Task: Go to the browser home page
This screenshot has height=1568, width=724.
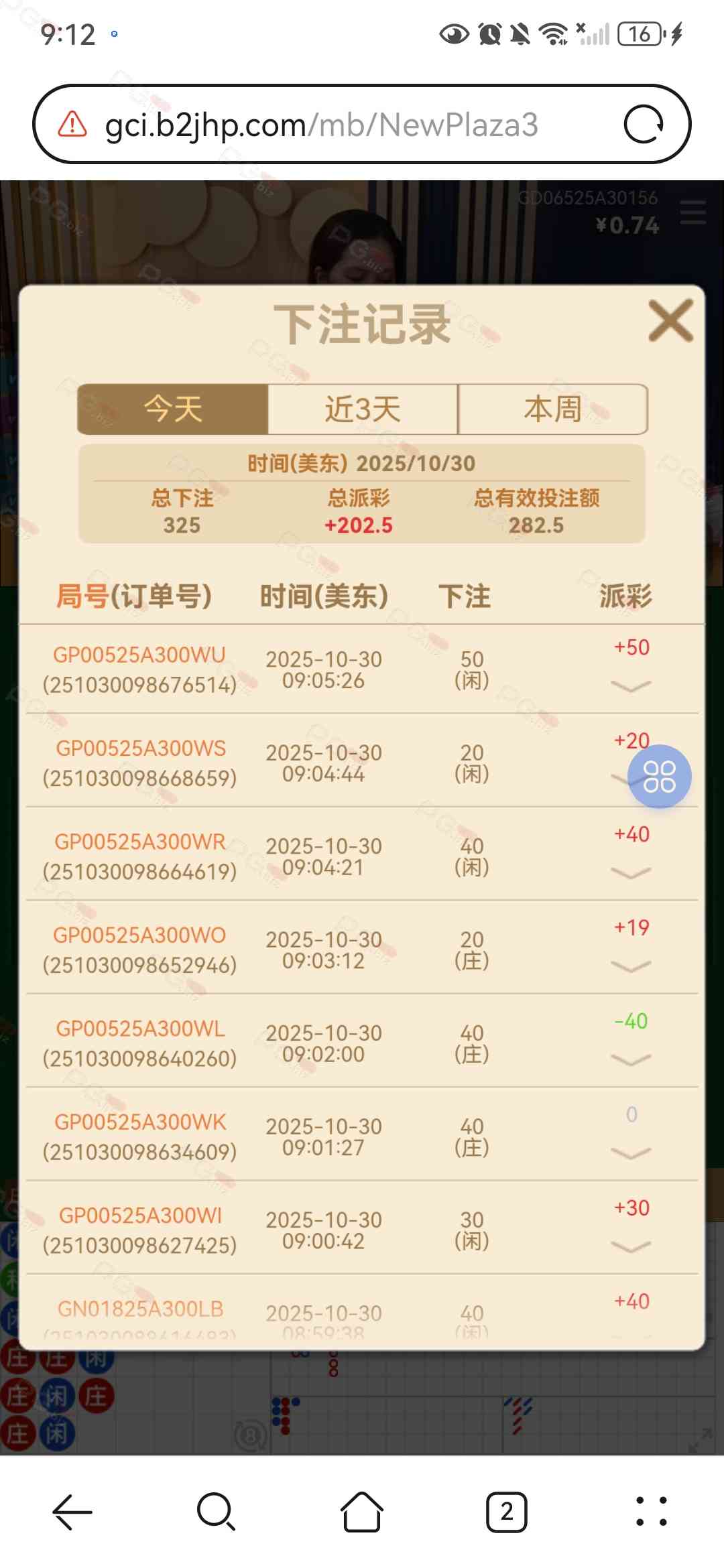Action: 362,1512
